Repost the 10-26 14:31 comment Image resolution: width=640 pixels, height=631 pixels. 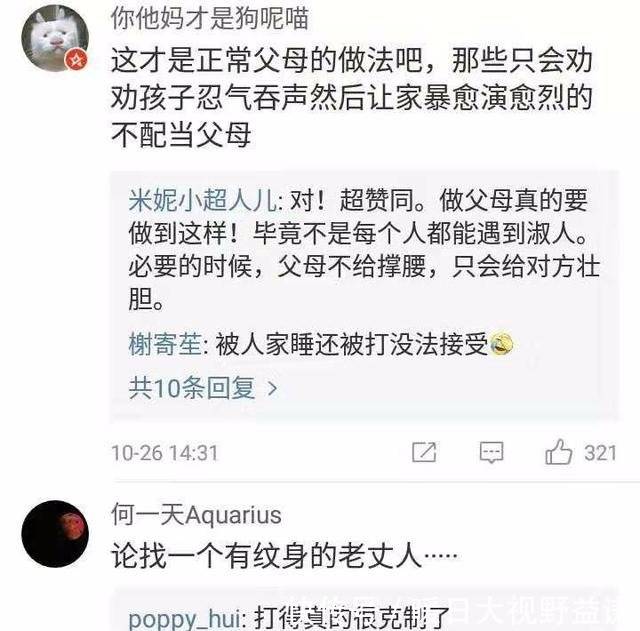coord(424,453)
